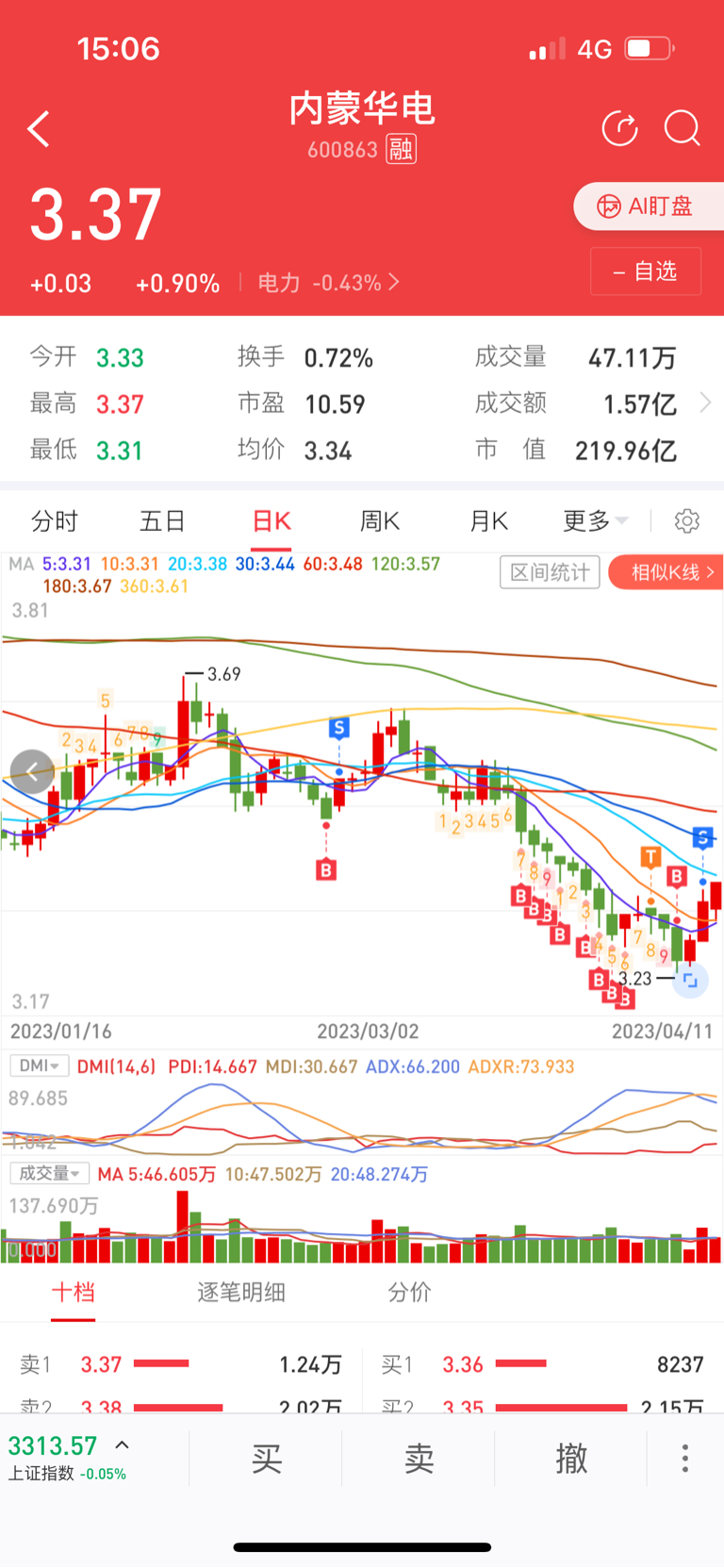Open 相似K线 feature
The width and height of the screenshot is (724, 1568).
pyautogui.click(x=666, y=572)
